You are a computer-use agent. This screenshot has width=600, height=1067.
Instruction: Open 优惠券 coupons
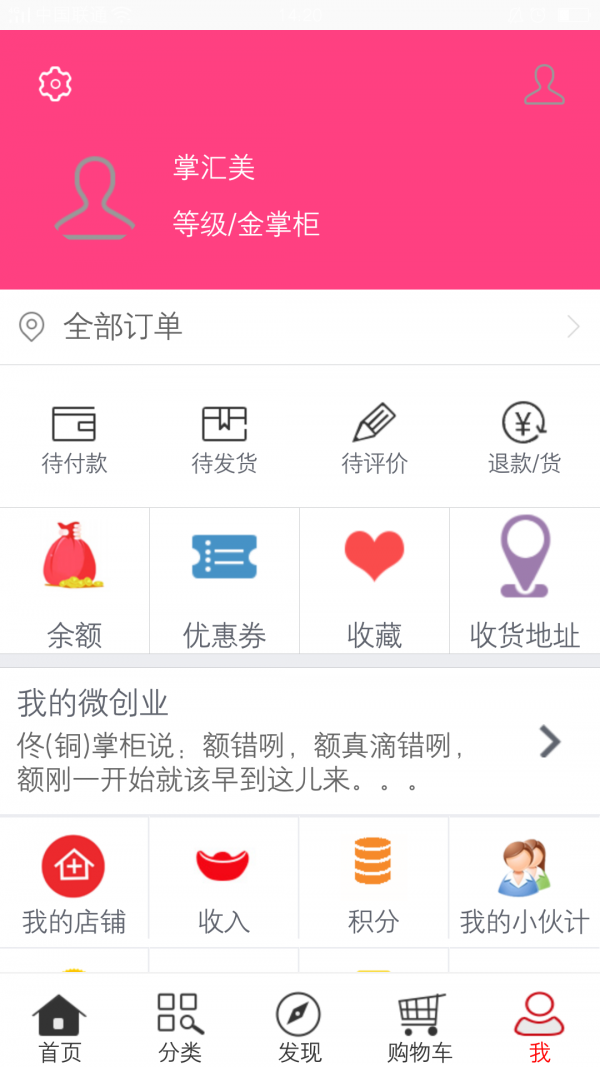pos(224,582)
